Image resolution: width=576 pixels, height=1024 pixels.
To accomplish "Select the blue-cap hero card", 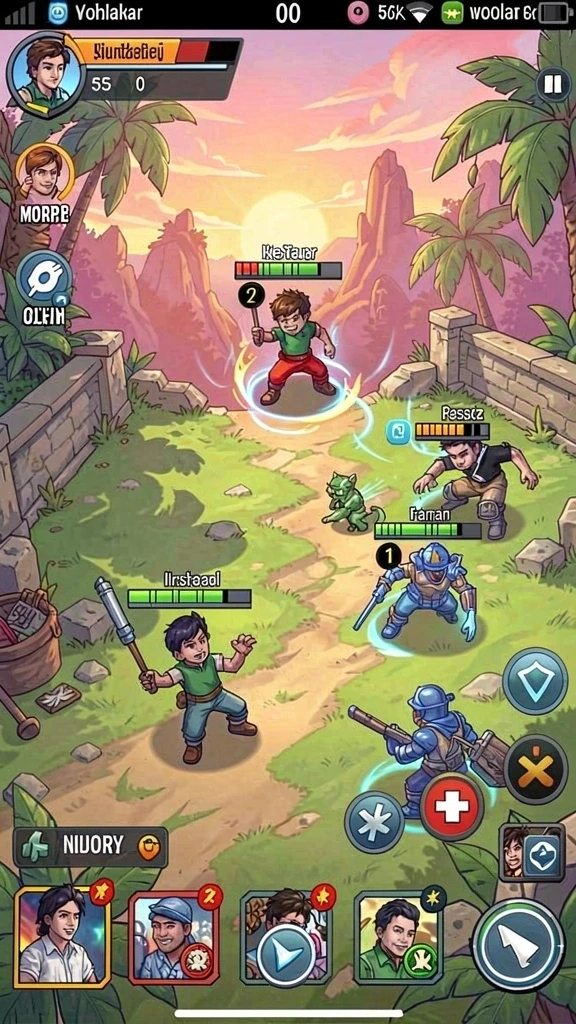I will click(173, 936).
